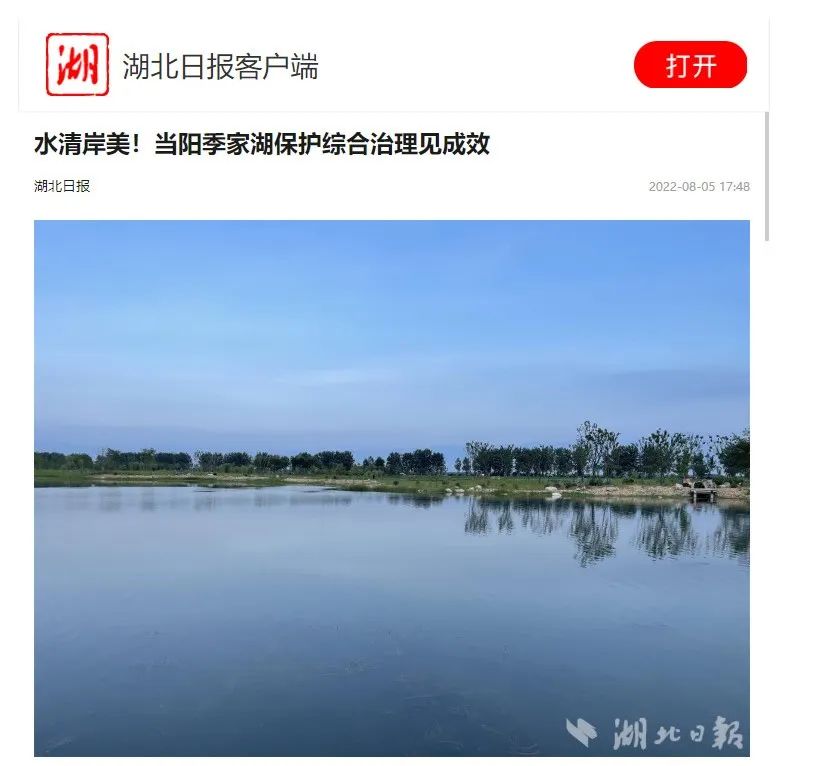
Task: View the lake photo full screen
Action: pyautogui.click(x=391, y=487)
